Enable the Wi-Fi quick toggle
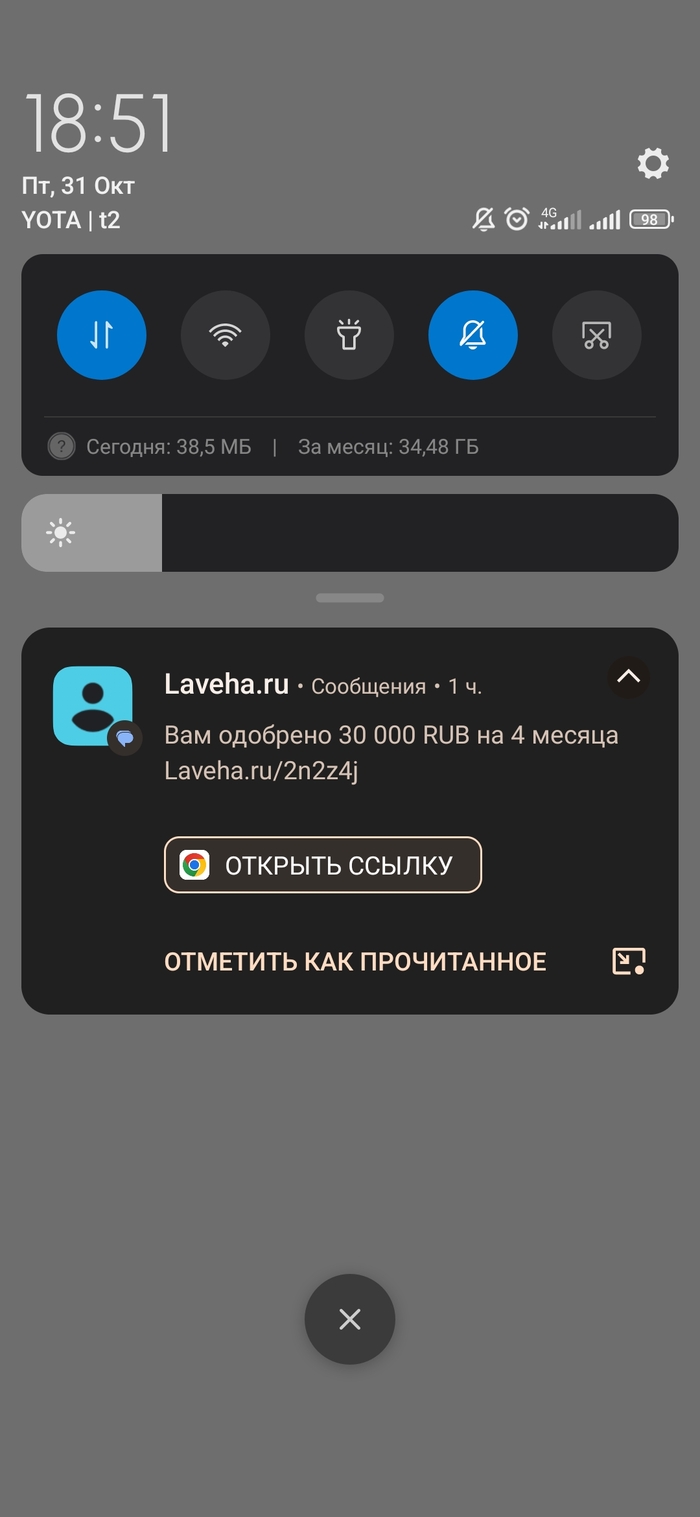This screenshot has height=1517, width=700. tap(225, 336)
